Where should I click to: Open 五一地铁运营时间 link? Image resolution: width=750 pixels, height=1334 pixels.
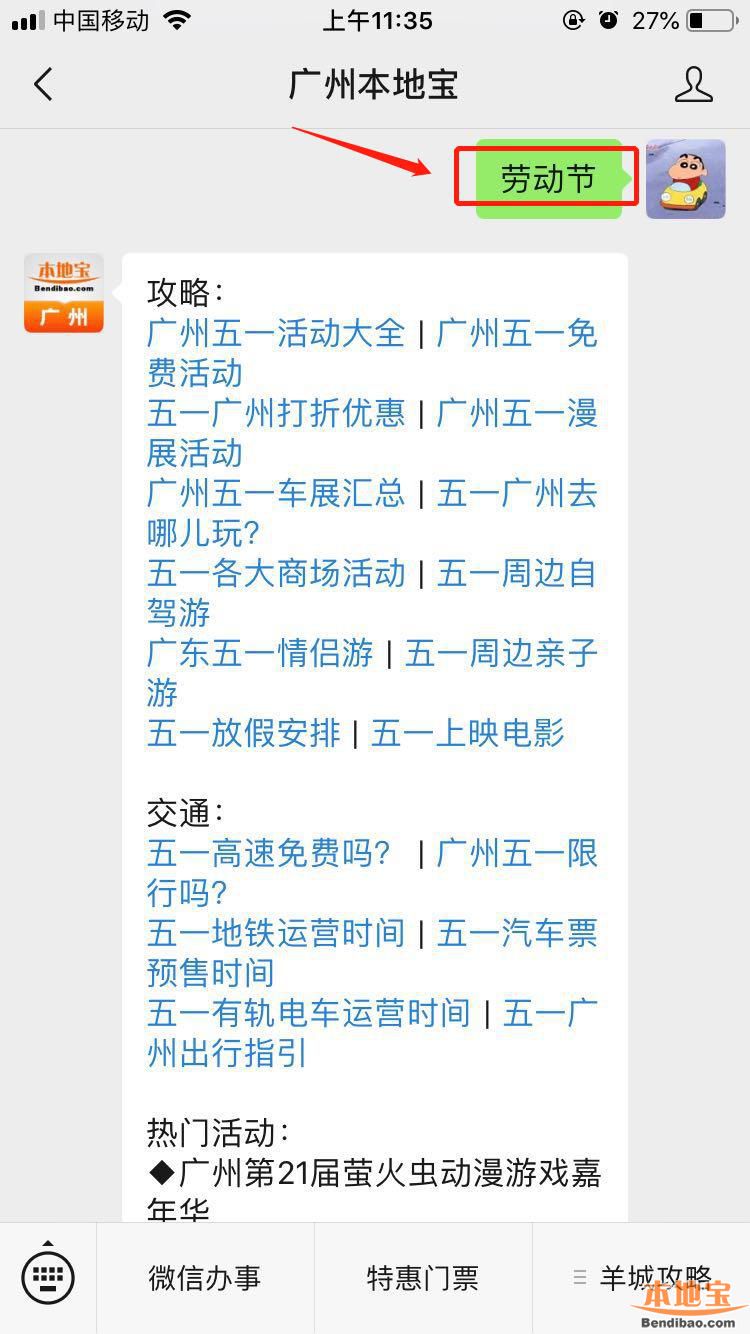tap(276, 933)
